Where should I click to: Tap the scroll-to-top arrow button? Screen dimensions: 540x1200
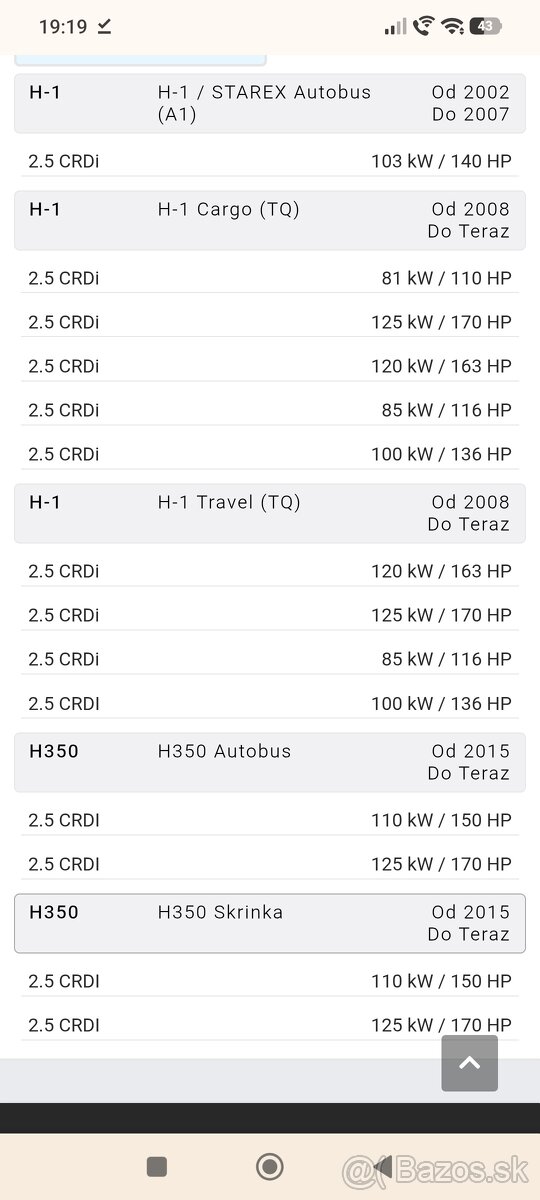[x=470, y=1063]
